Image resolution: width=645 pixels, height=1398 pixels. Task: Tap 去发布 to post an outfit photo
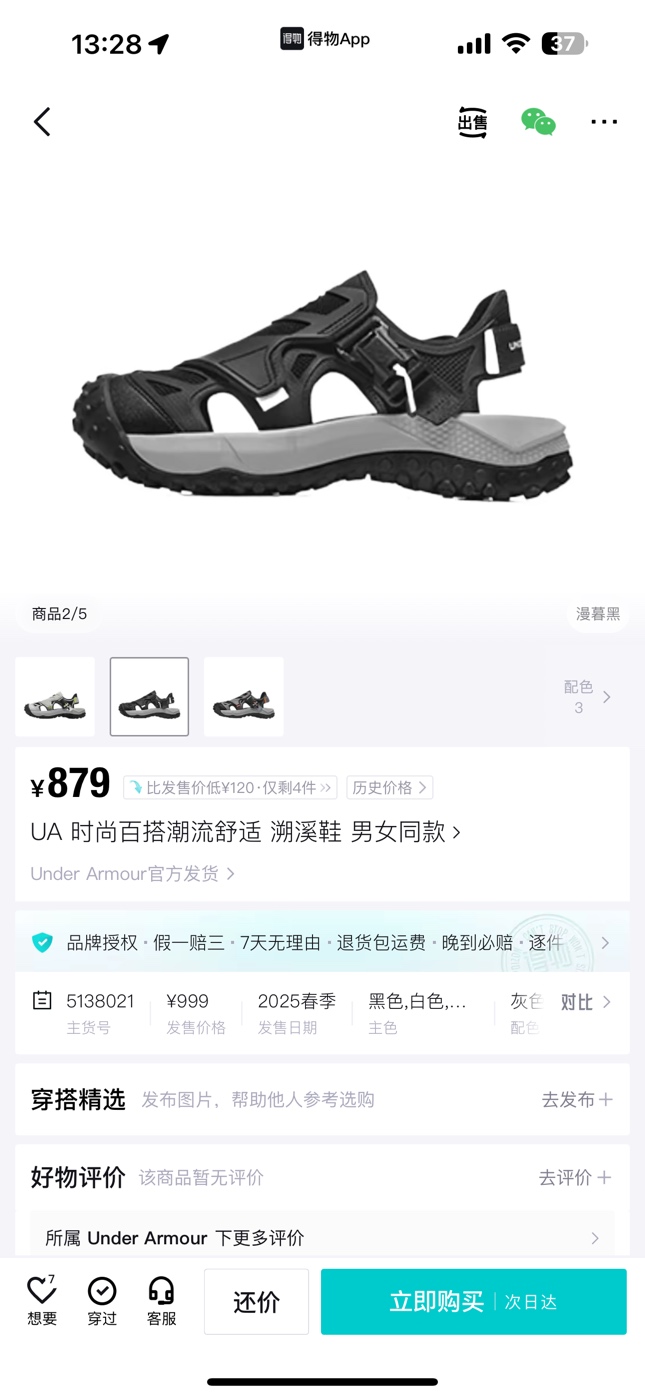pos(576,1100)
